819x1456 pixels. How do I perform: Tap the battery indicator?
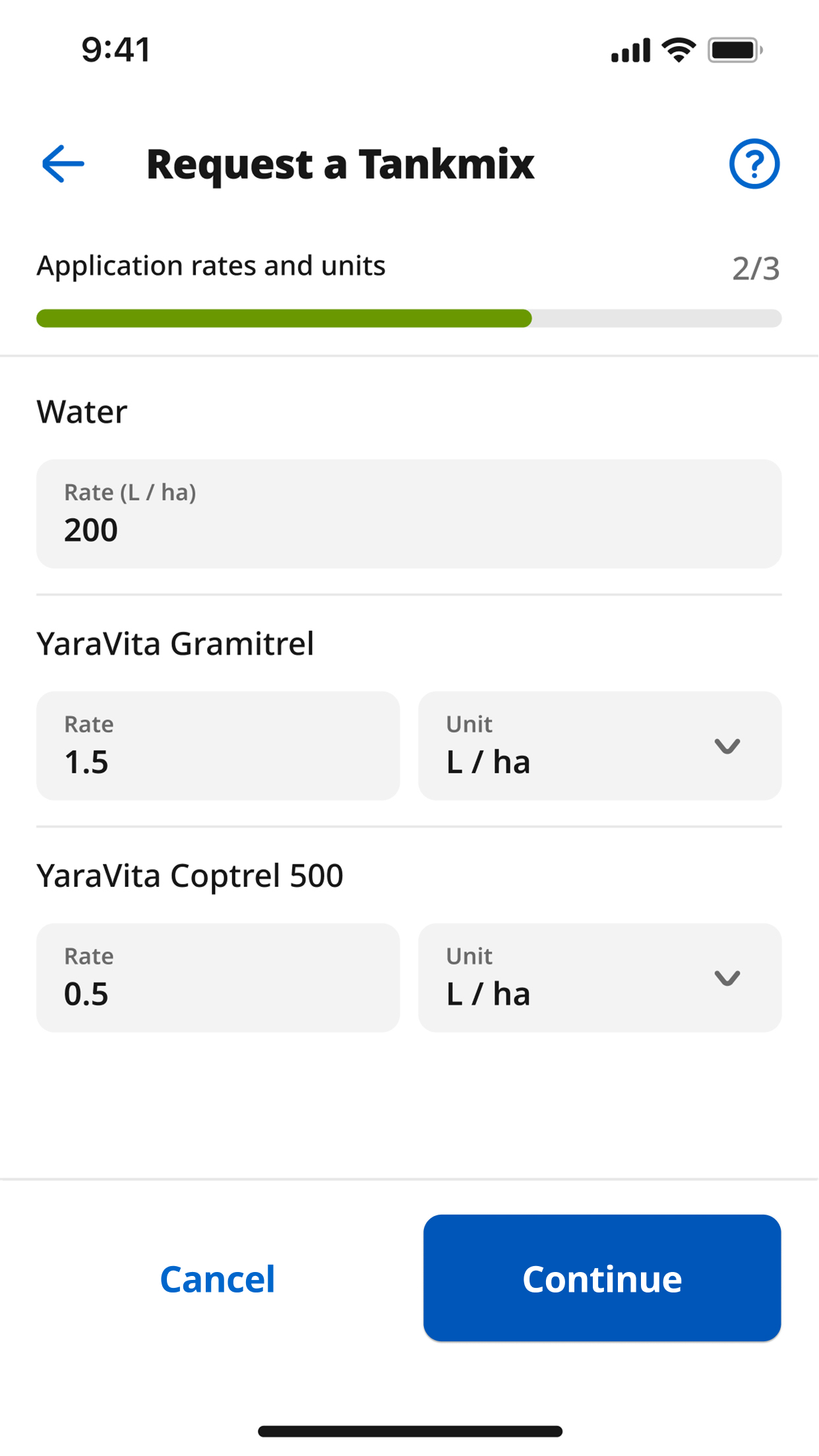(x=732, y=49)
